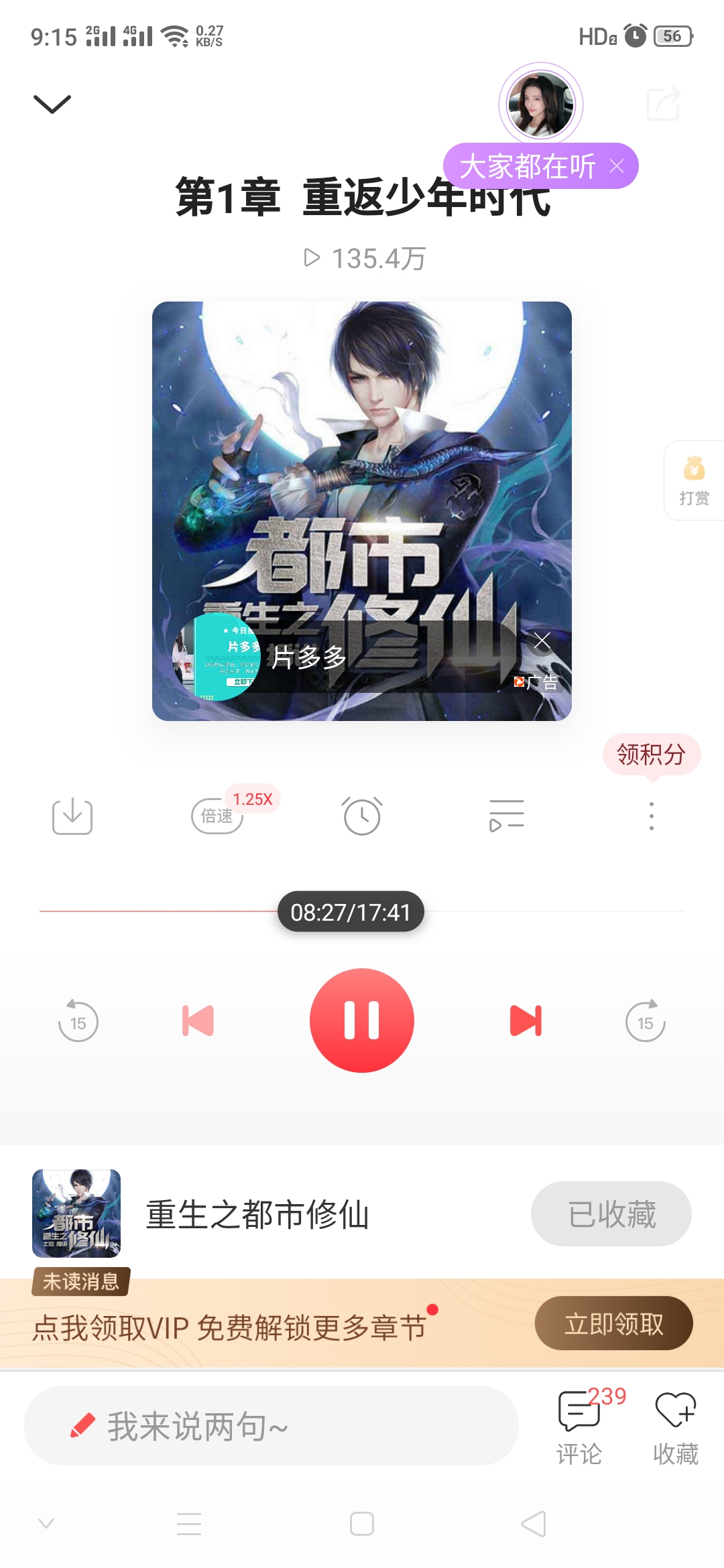Open the 倍速 playback speed selector
Viewport: 724px width, 1568px height.
point(217,816)
